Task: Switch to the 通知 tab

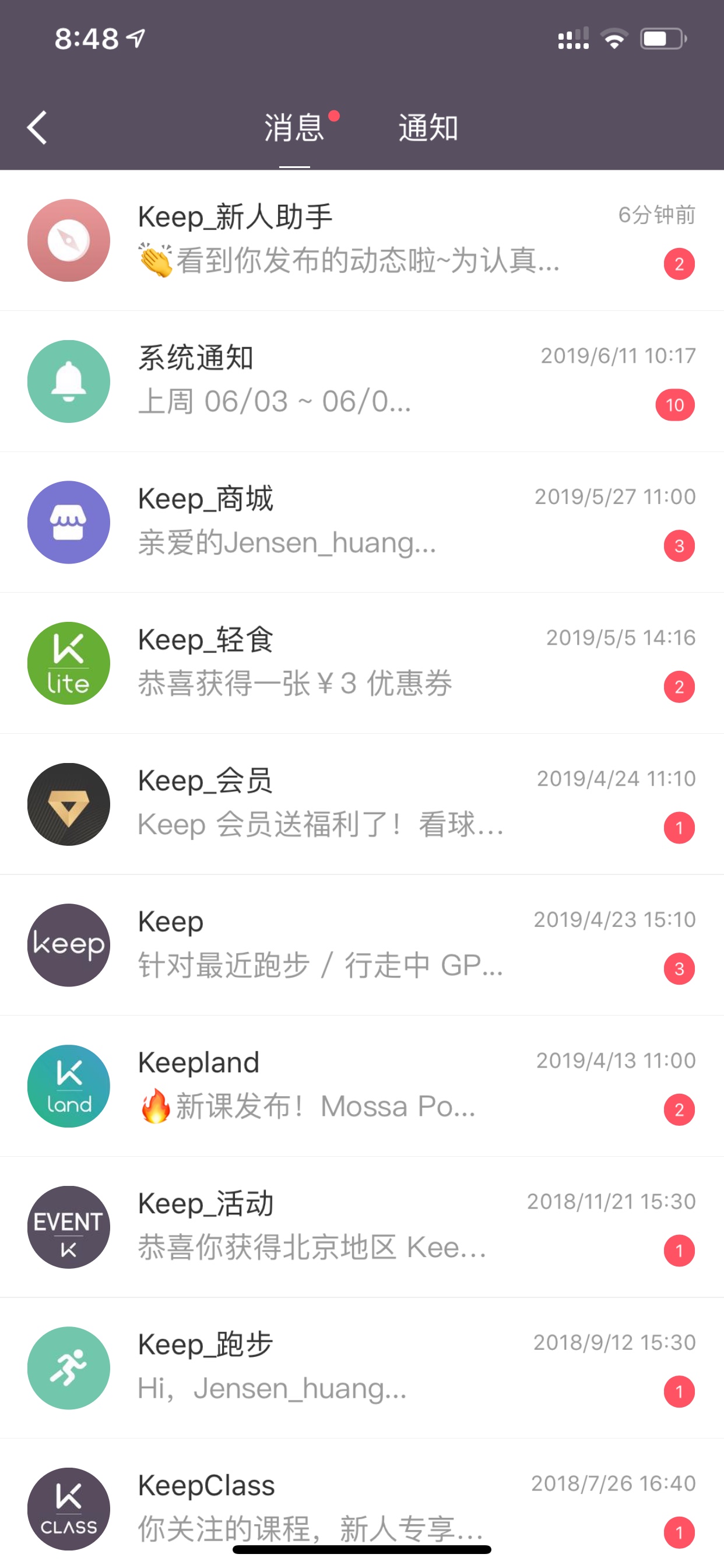Action: click(428, 128)
